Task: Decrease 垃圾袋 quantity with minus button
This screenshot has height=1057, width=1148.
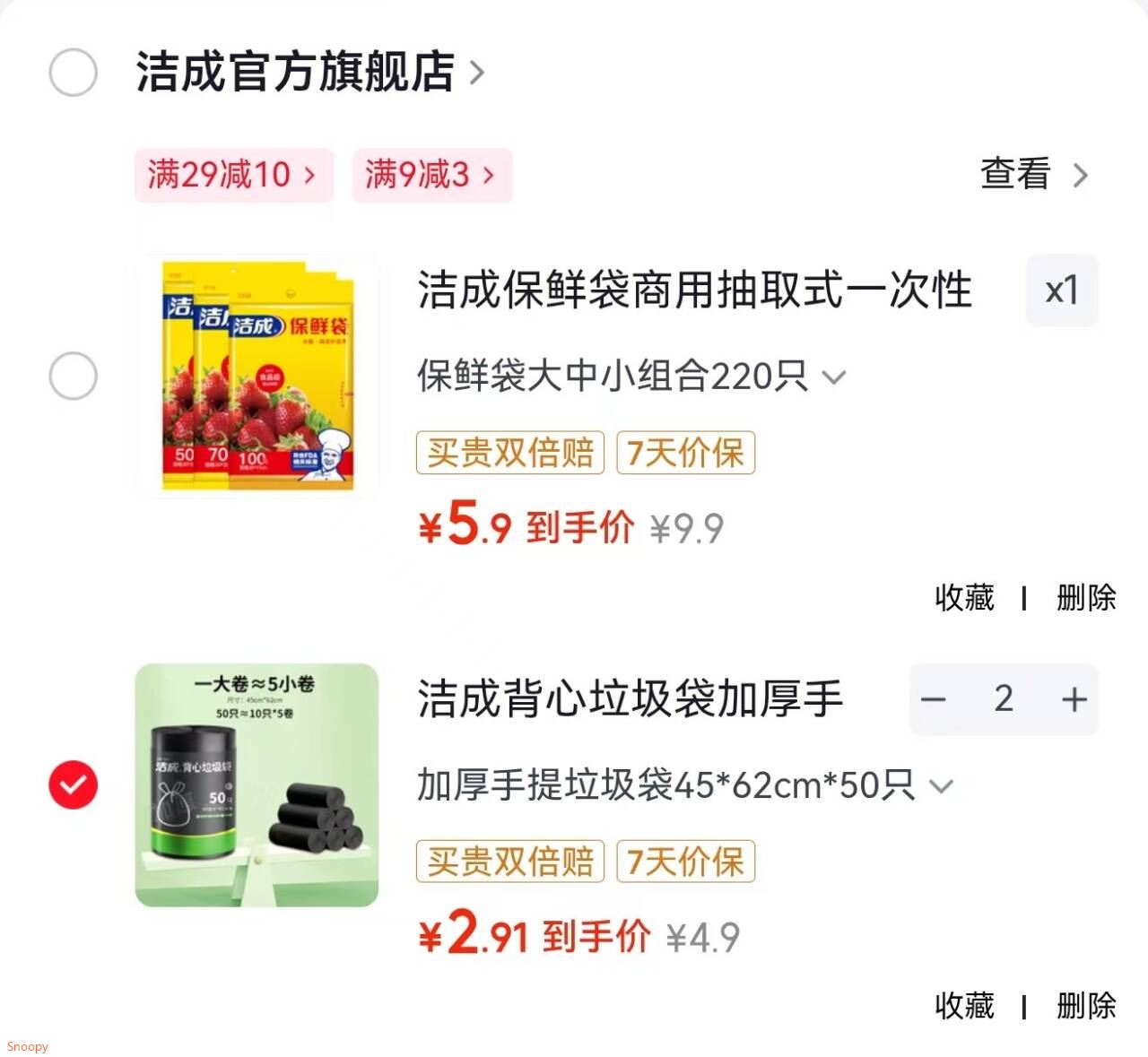Action: click(934, 699)
